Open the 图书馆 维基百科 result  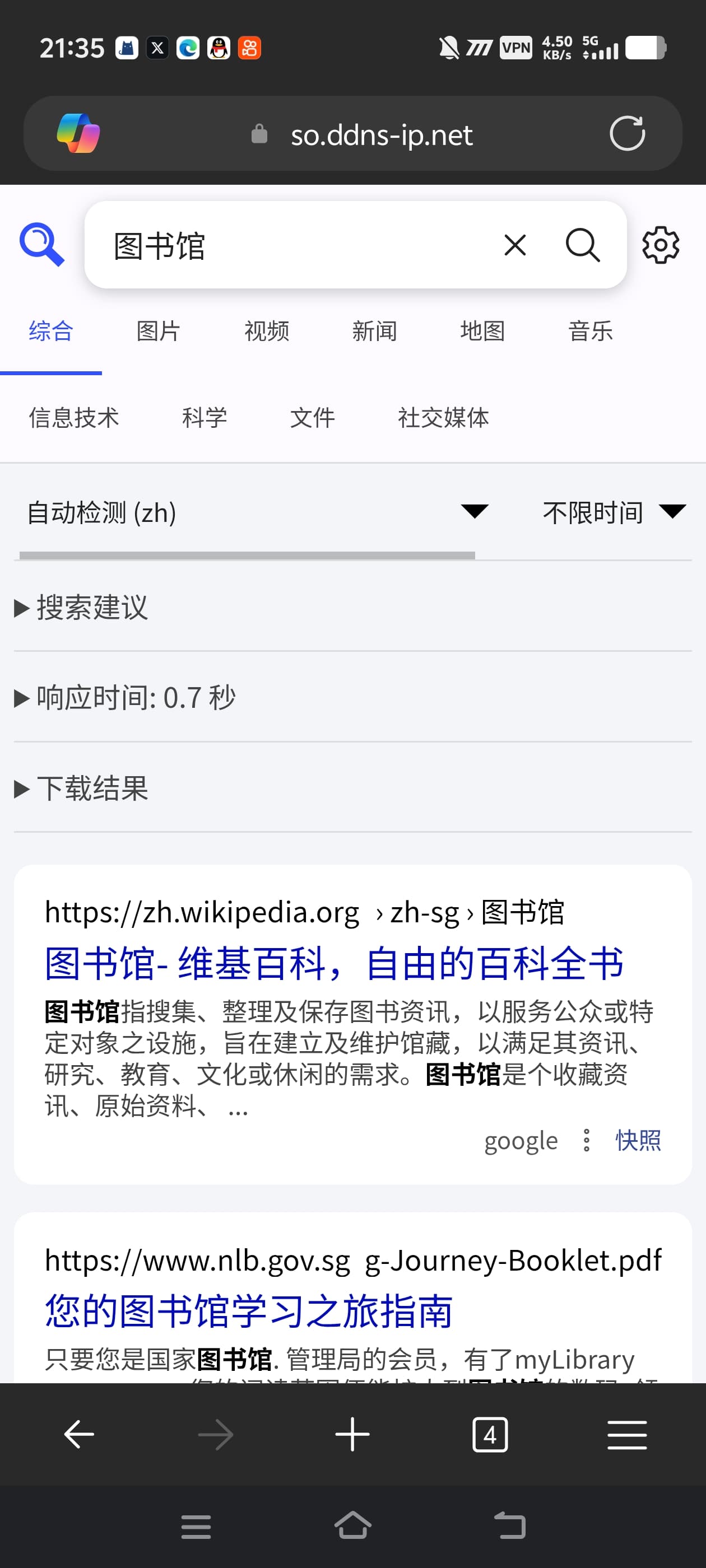pyautogui.click(x=335, y=964)
